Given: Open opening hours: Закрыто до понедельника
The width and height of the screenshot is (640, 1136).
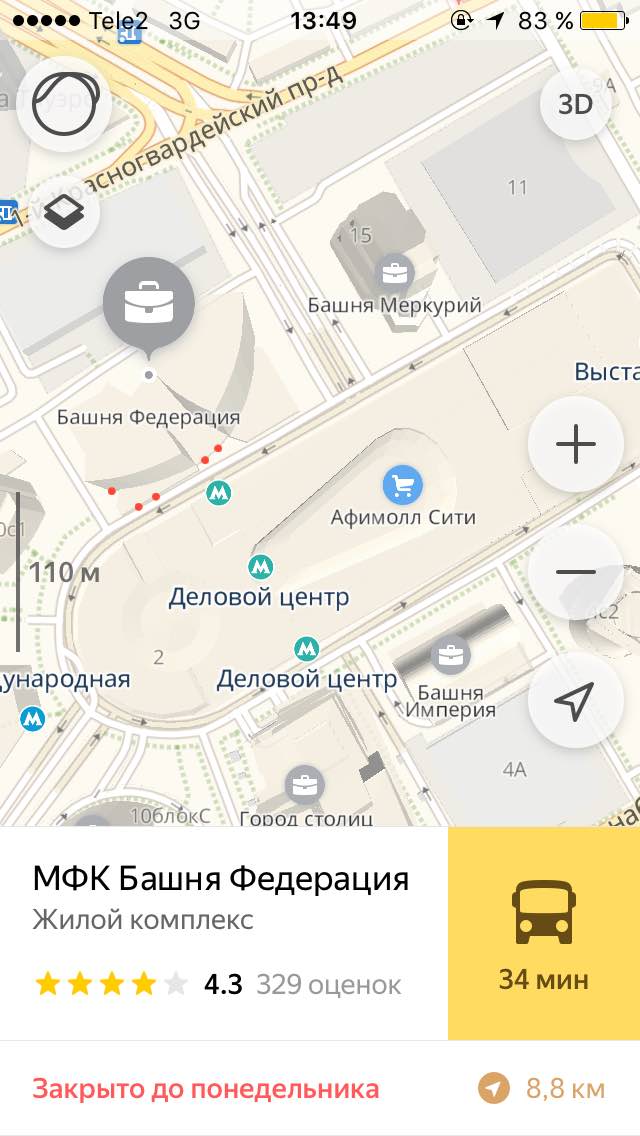Looking at the screenshot, I should click(x=206, y=1089).
